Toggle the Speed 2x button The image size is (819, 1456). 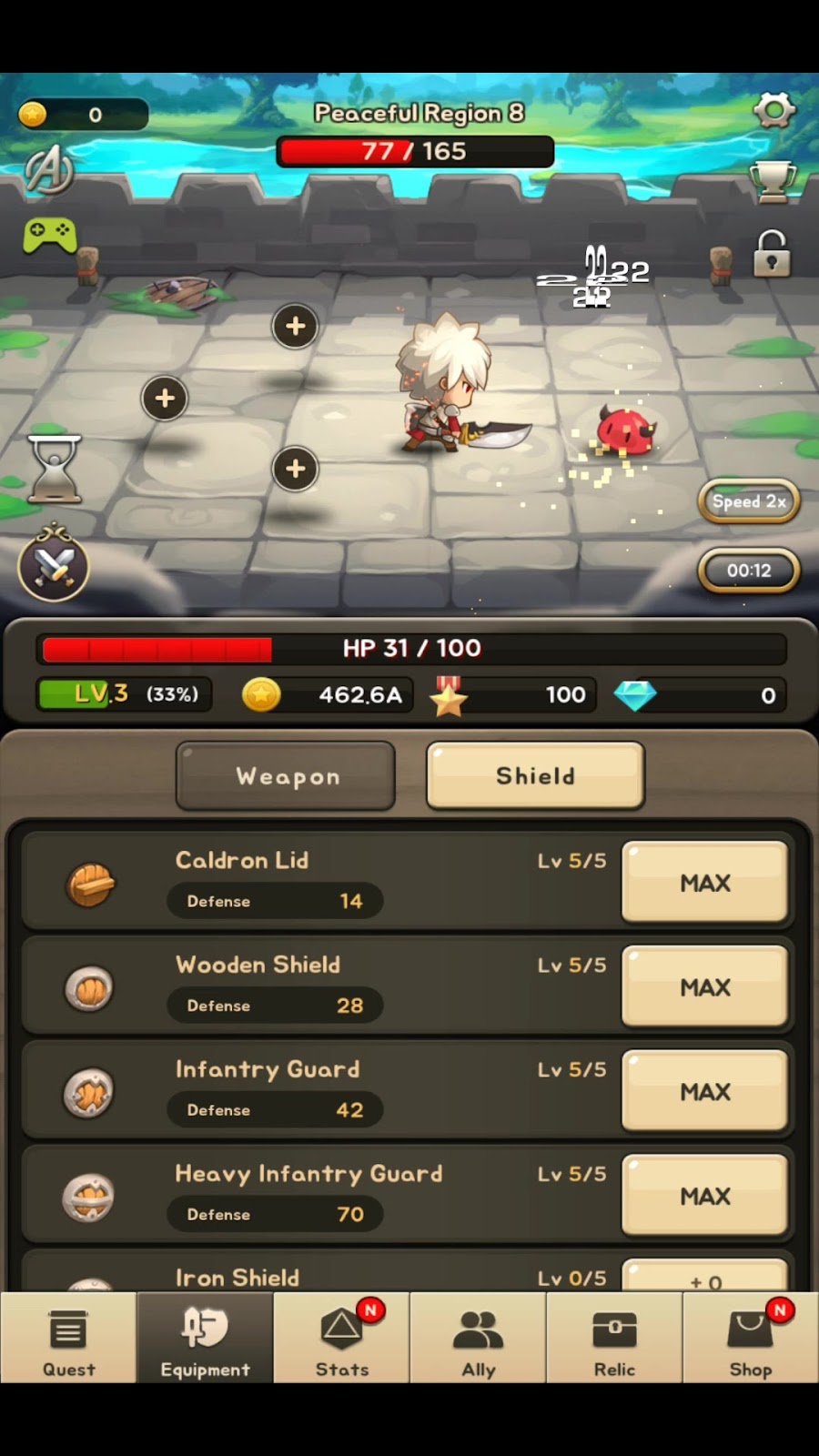[748, 501]
